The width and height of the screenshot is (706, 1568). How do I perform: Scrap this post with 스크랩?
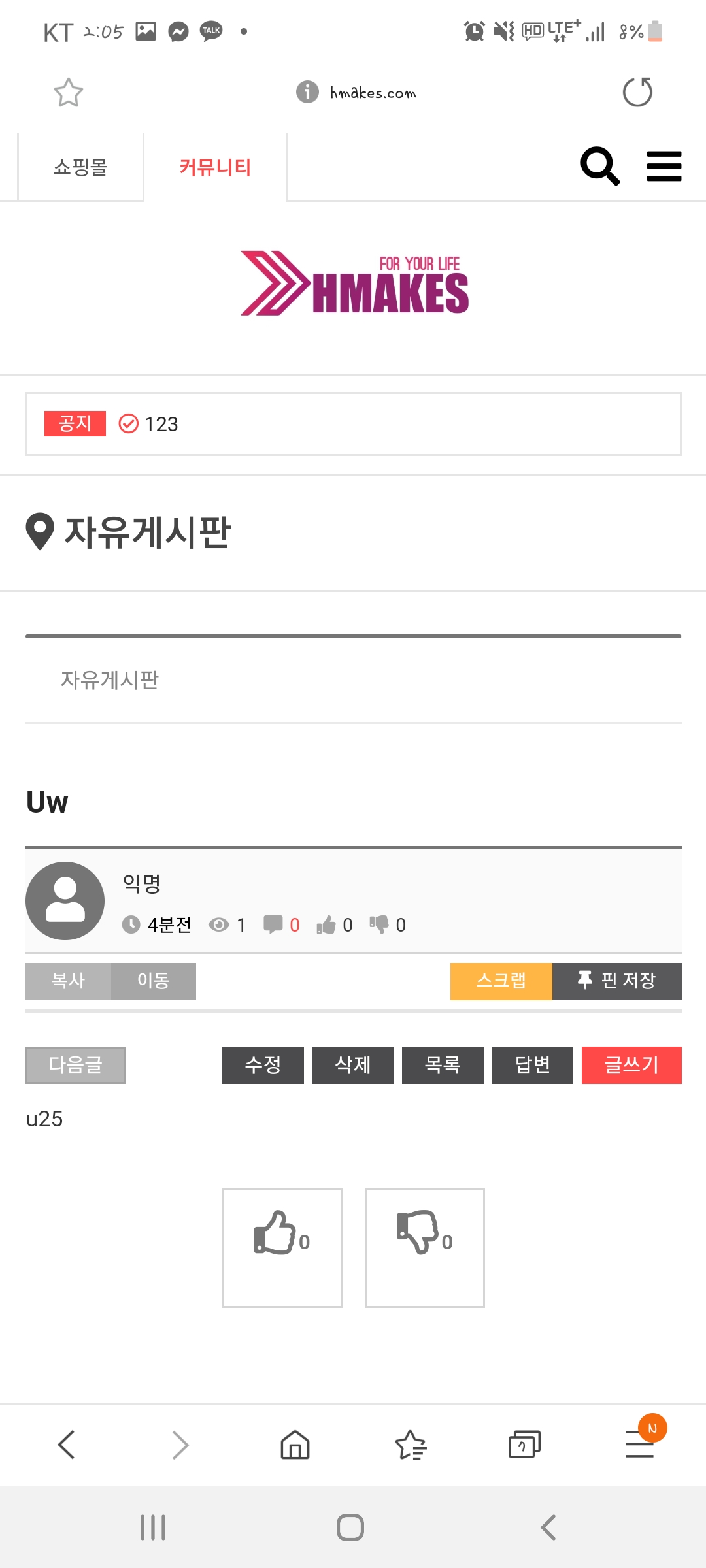(x=501, y=981)
